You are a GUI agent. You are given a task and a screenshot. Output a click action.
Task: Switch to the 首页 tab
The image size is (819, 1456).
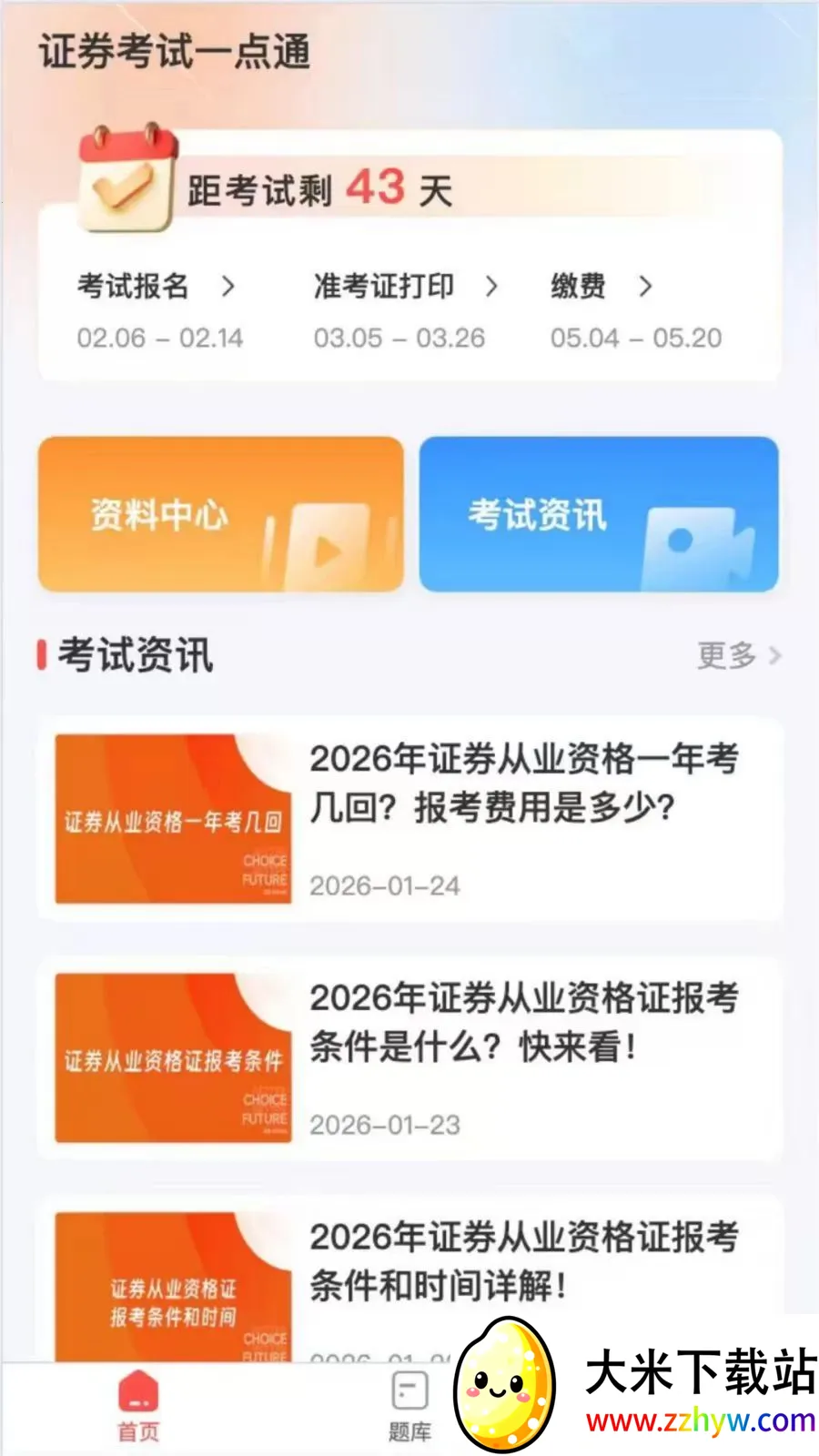(138, 1408)
